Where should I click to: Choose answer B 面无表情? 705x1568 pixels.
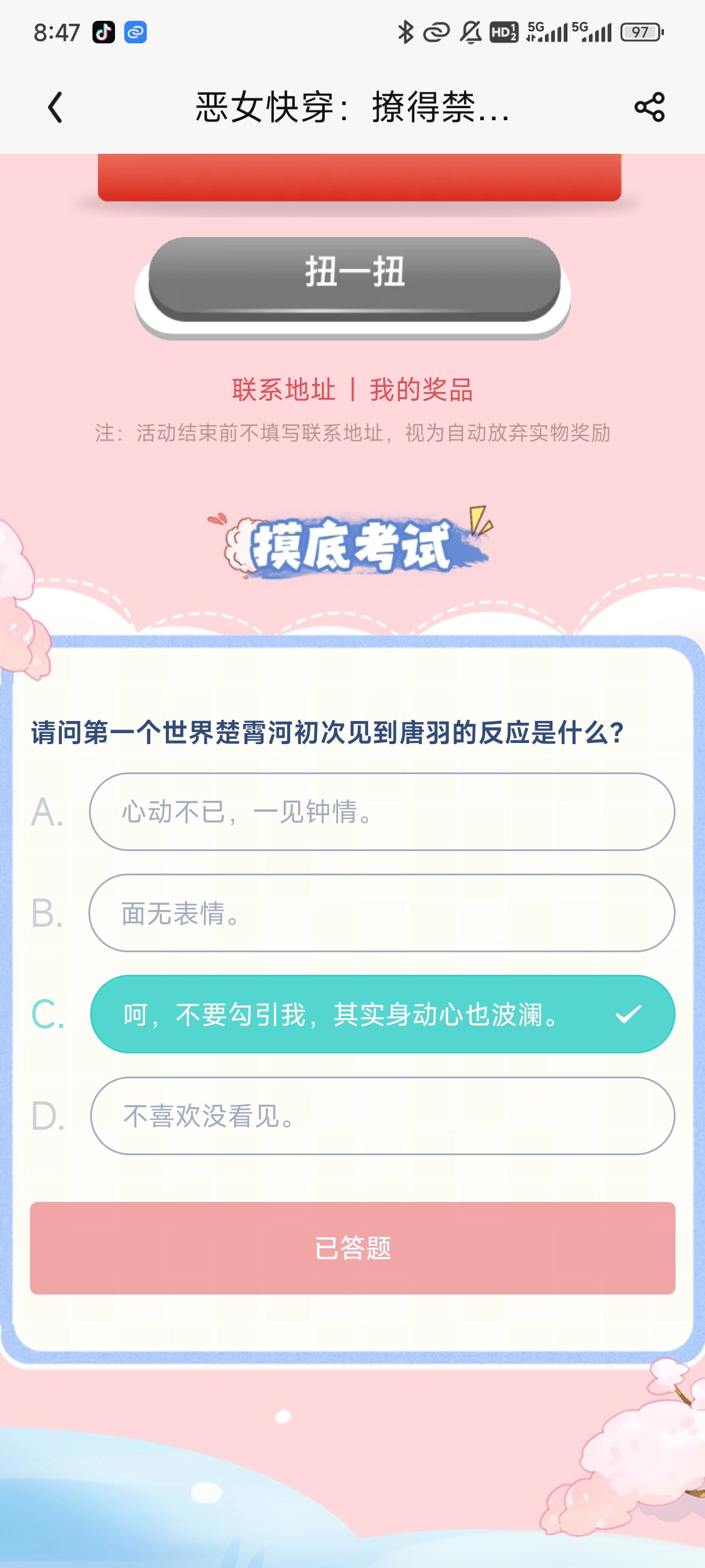pos(381,912)
